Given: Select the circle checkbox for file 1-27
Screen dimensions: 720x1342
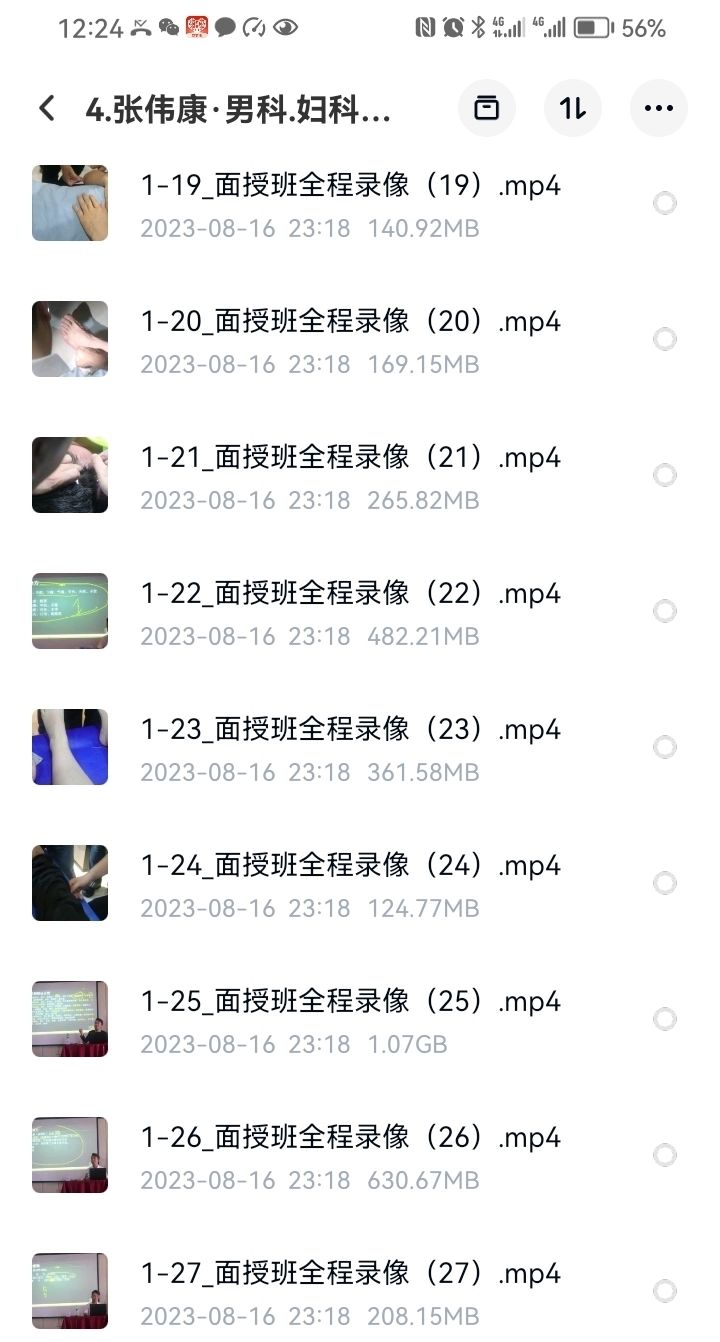Looking at the screenshot, I should click(663, 1291).
